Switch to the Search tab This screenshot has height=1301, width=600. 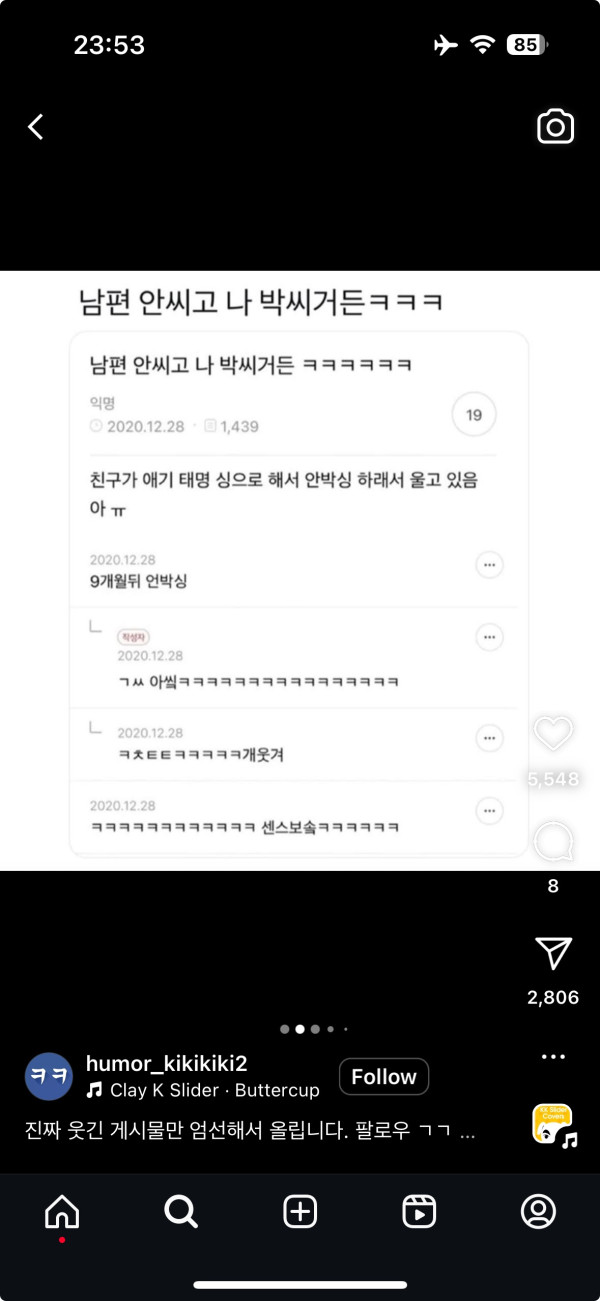(x=181, y=1212)
